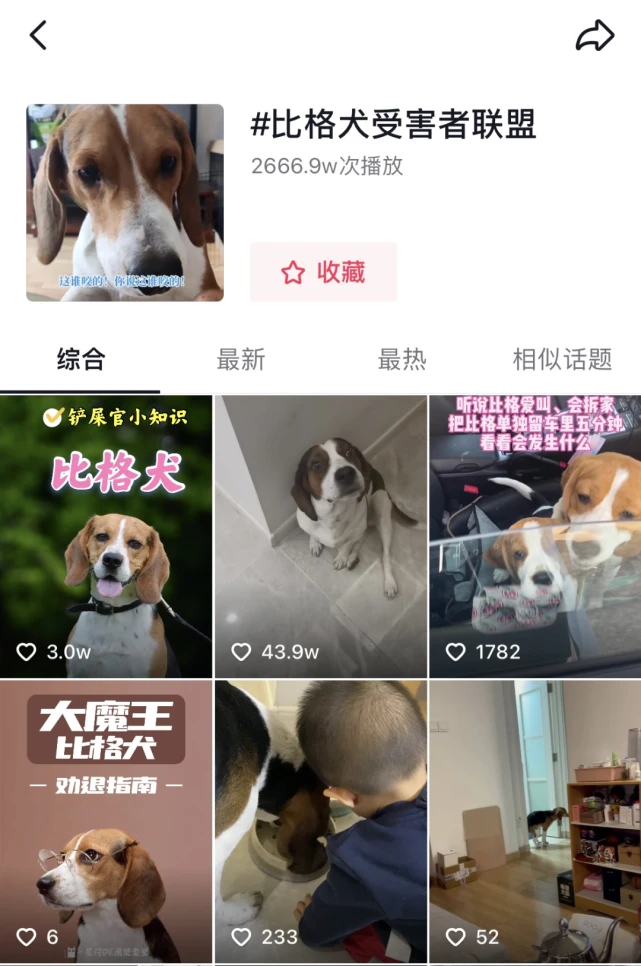641x966 pixels.
Task: Switch to the 最新 tab
Action: tap(241, 359)
